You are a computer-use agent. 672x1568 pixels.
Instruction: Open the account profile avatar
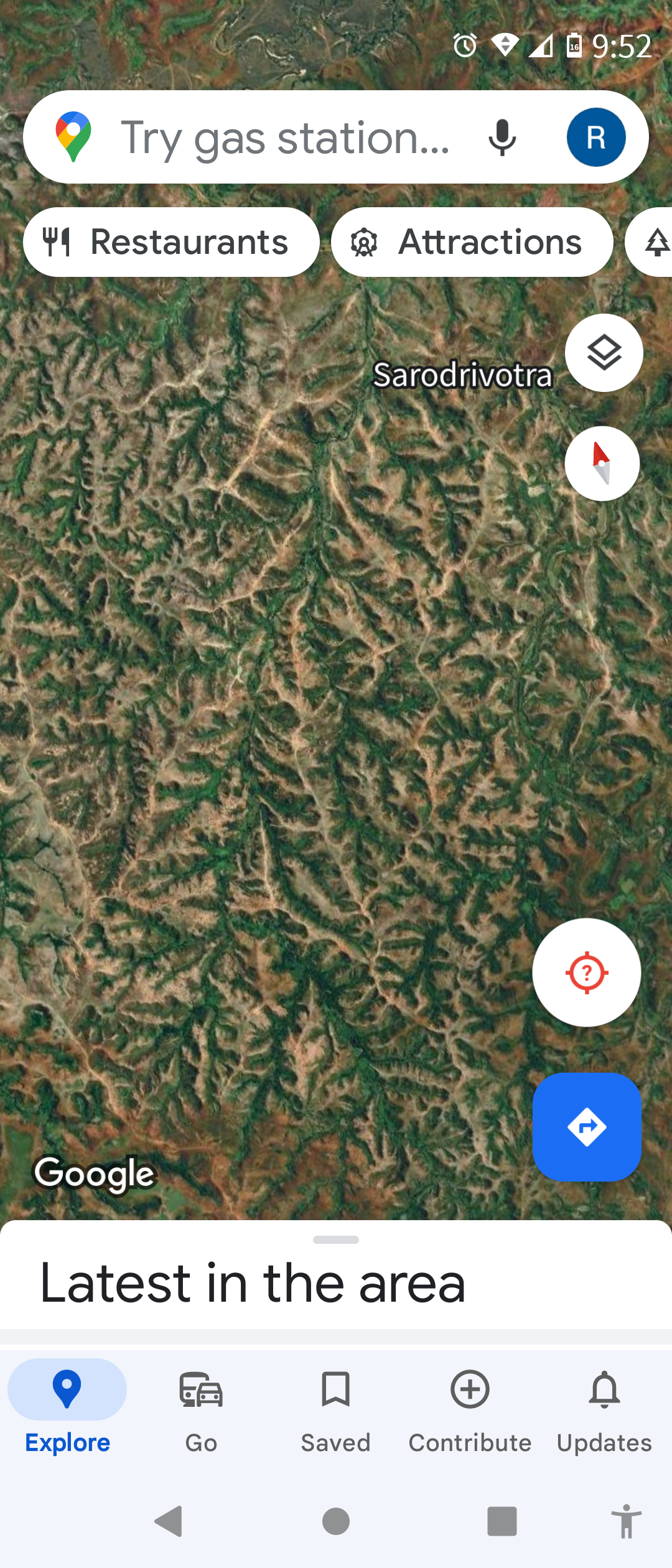pos(595,138)
